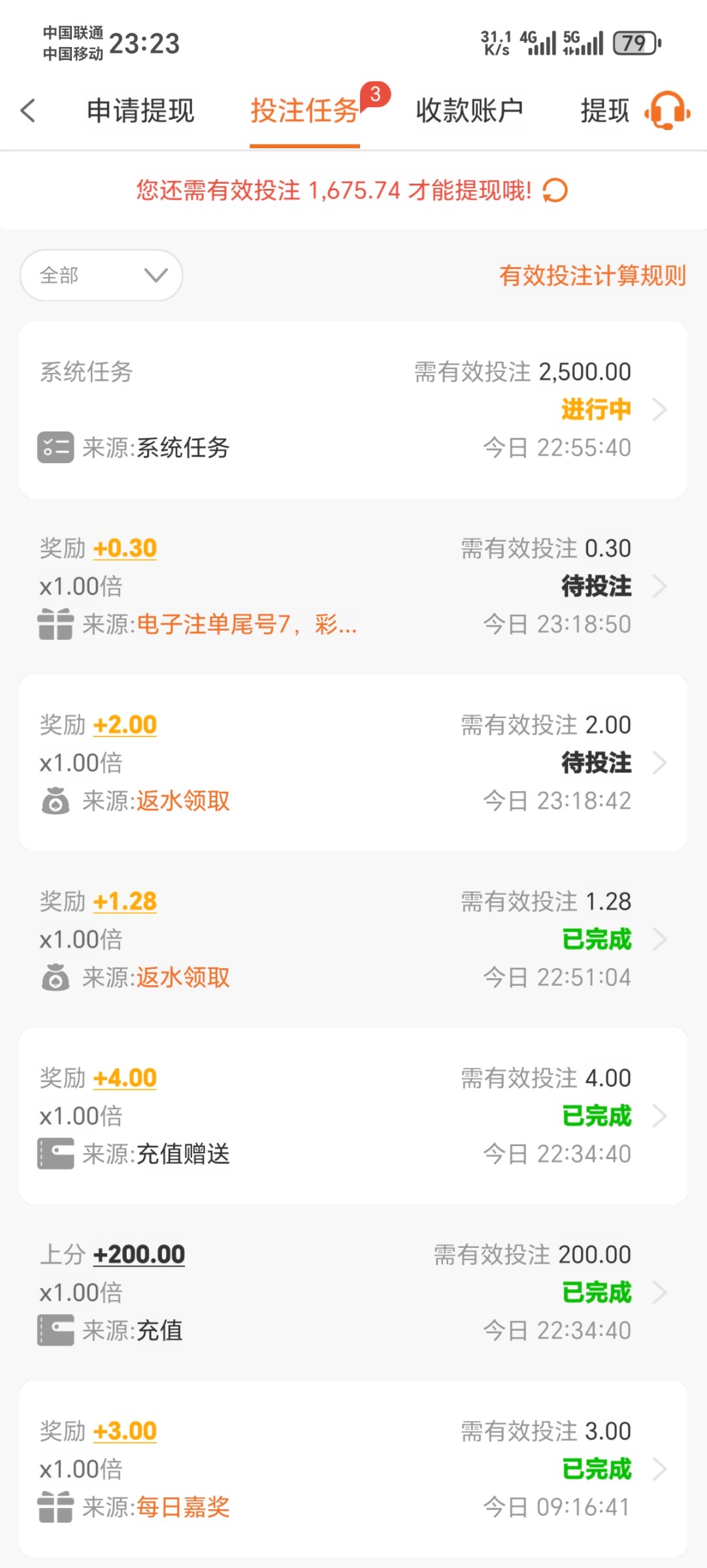Expand the 全部 filter dropdown
The width and height of the screenshot is (707, 1568).
coord(101,275)
